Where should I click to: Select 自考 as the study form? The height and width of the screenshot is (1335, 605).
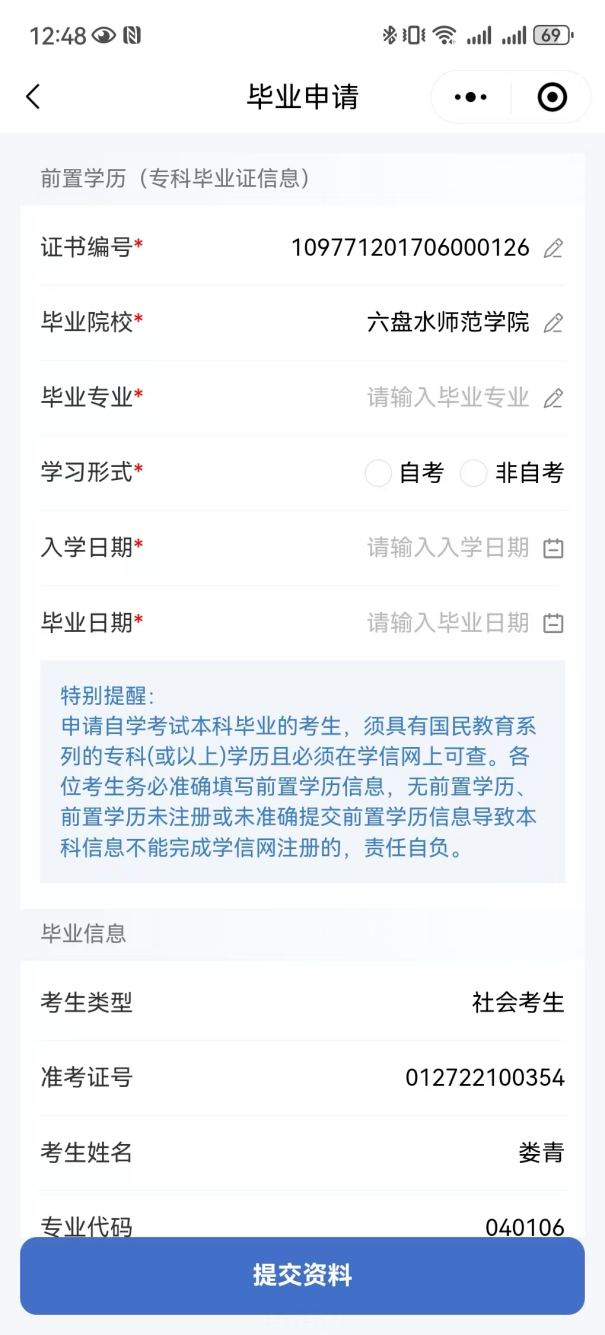[379, 473]
